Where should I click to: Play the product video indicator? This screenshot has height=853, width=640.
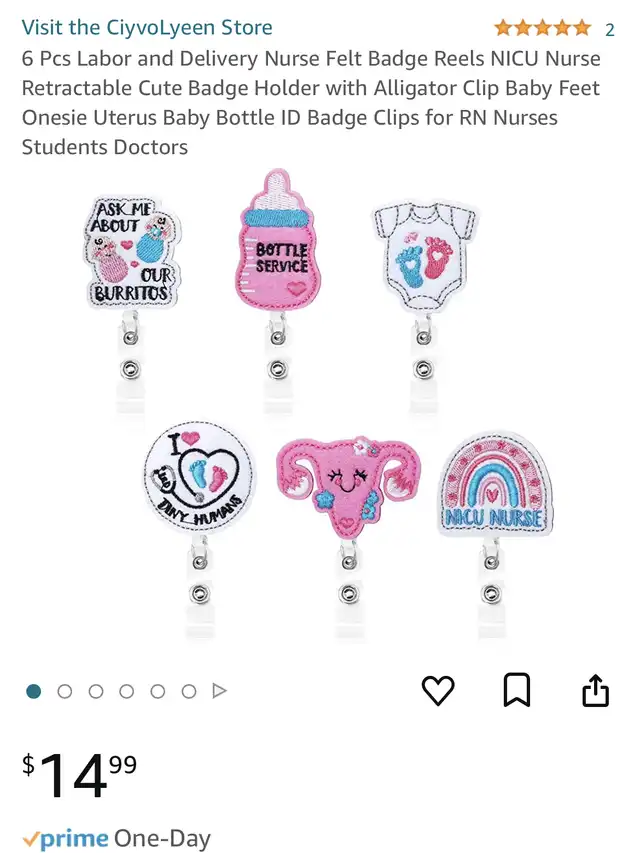click(x=220, y=691)
